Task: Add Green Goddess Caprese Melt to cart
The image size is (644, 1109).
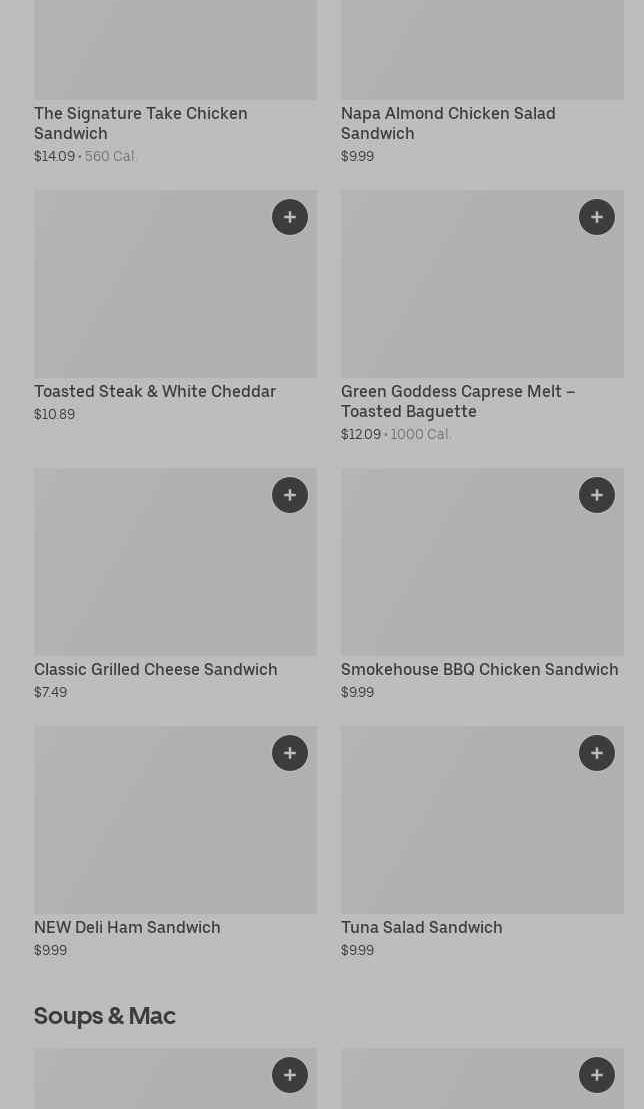Action: (597, 217)
